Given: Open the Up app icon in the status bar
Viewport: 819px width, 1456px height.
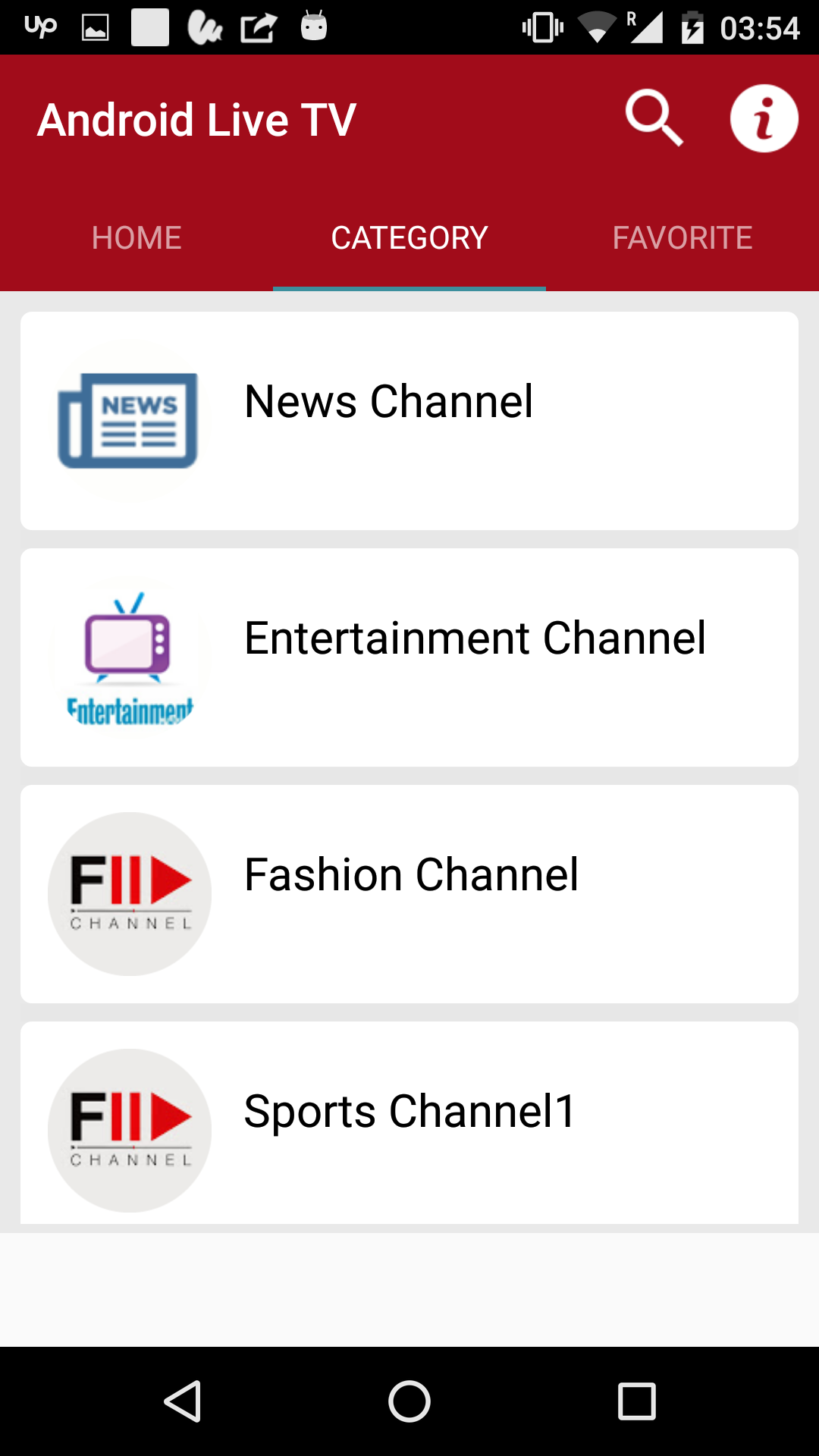Looking at the screenshot, I should (x=40, y=25).
